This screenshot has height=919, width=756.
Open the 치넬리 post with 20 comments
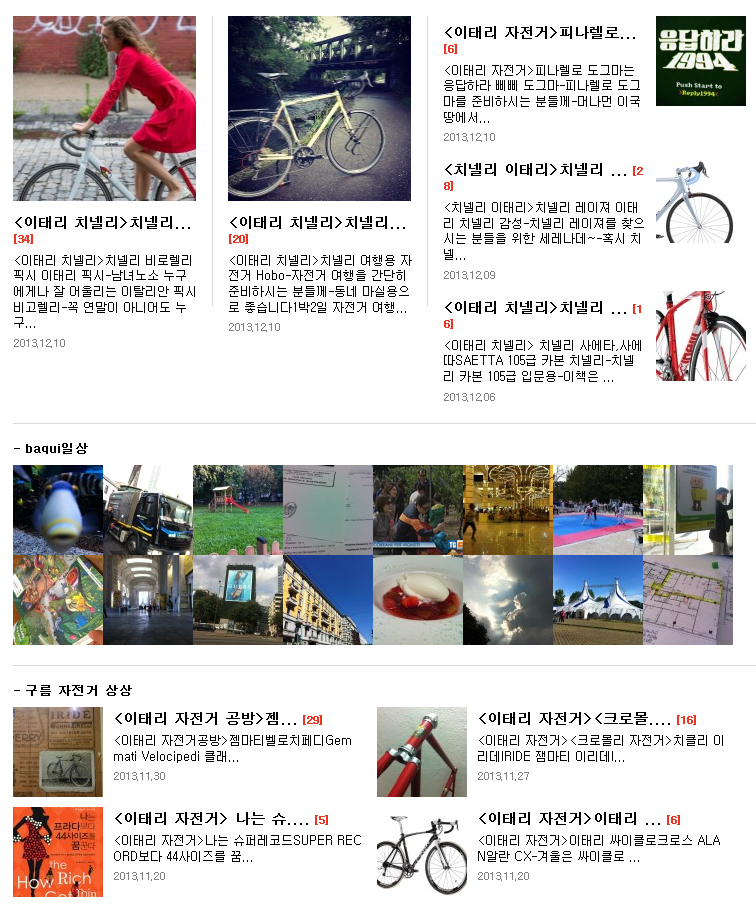[x=317, y=223]
